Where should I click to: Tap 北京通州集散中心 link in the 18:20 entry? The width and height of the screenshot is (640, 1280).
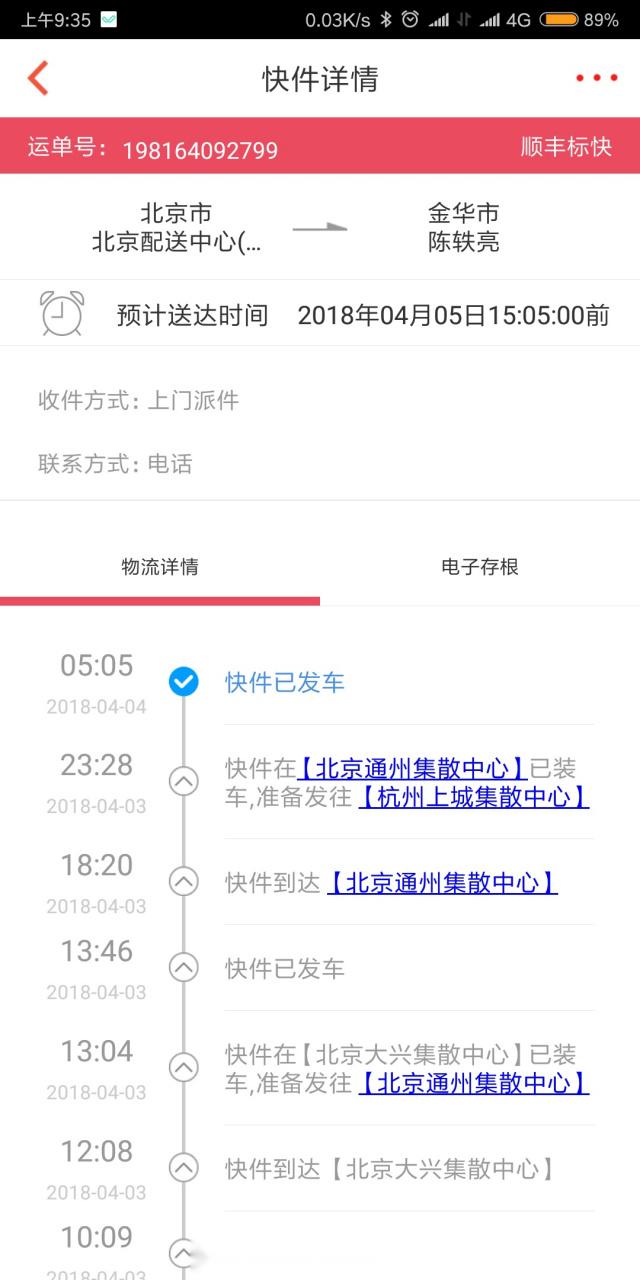coord(442,883)
